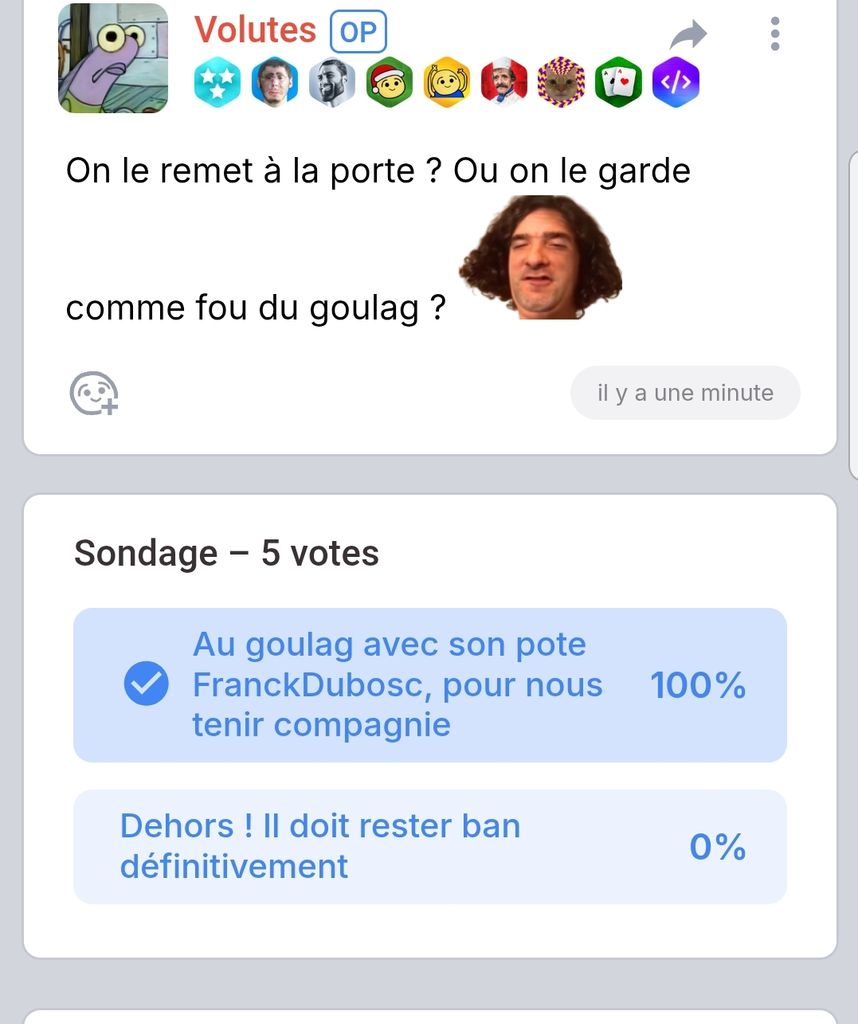Vote "Dehors ! Il doit rester ban définitivement"
The height and width of the screenshot is (1024, 858).
coord(430,847)
